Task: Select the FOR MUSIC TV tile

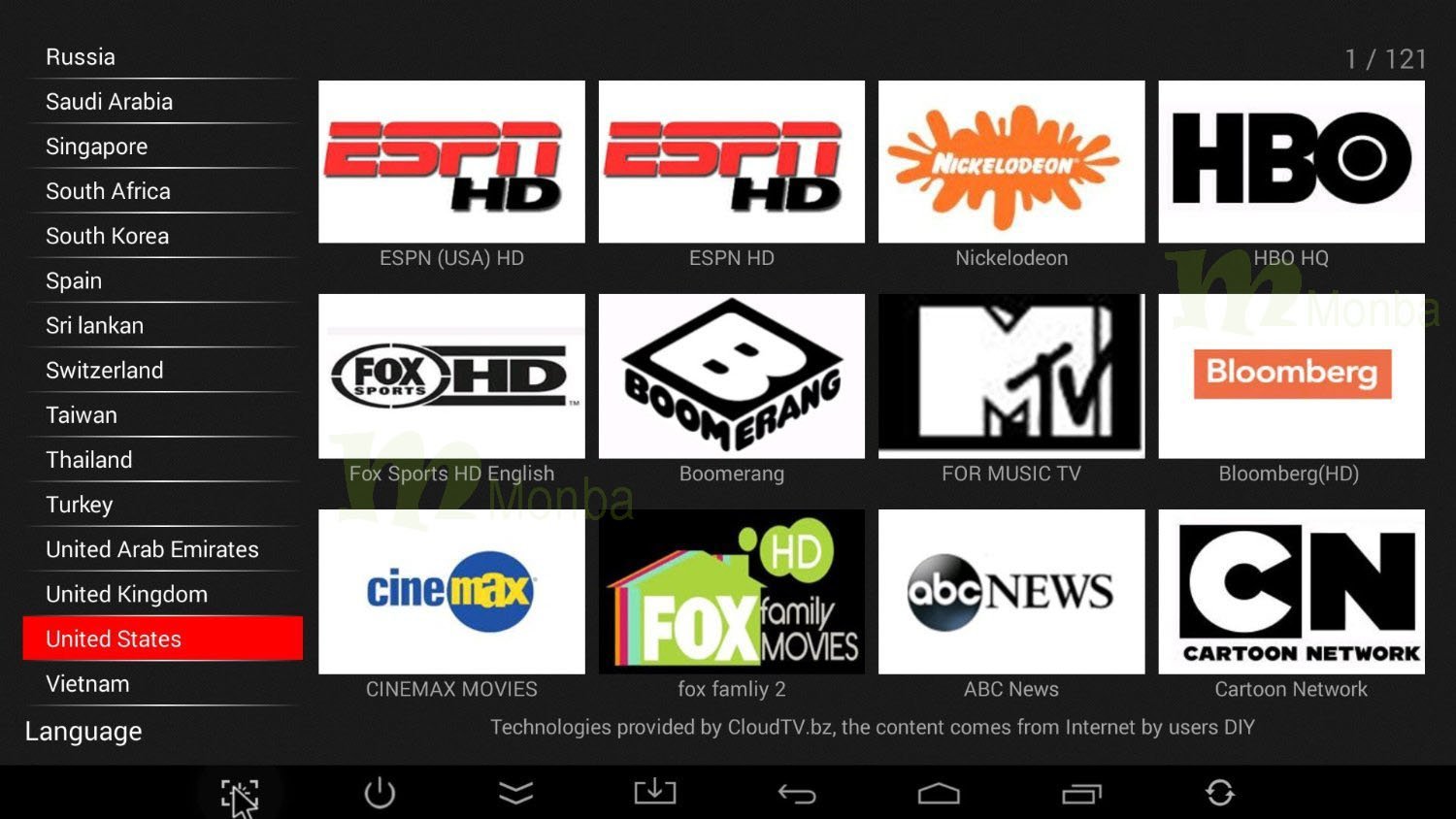Action: pos(1010,377)
